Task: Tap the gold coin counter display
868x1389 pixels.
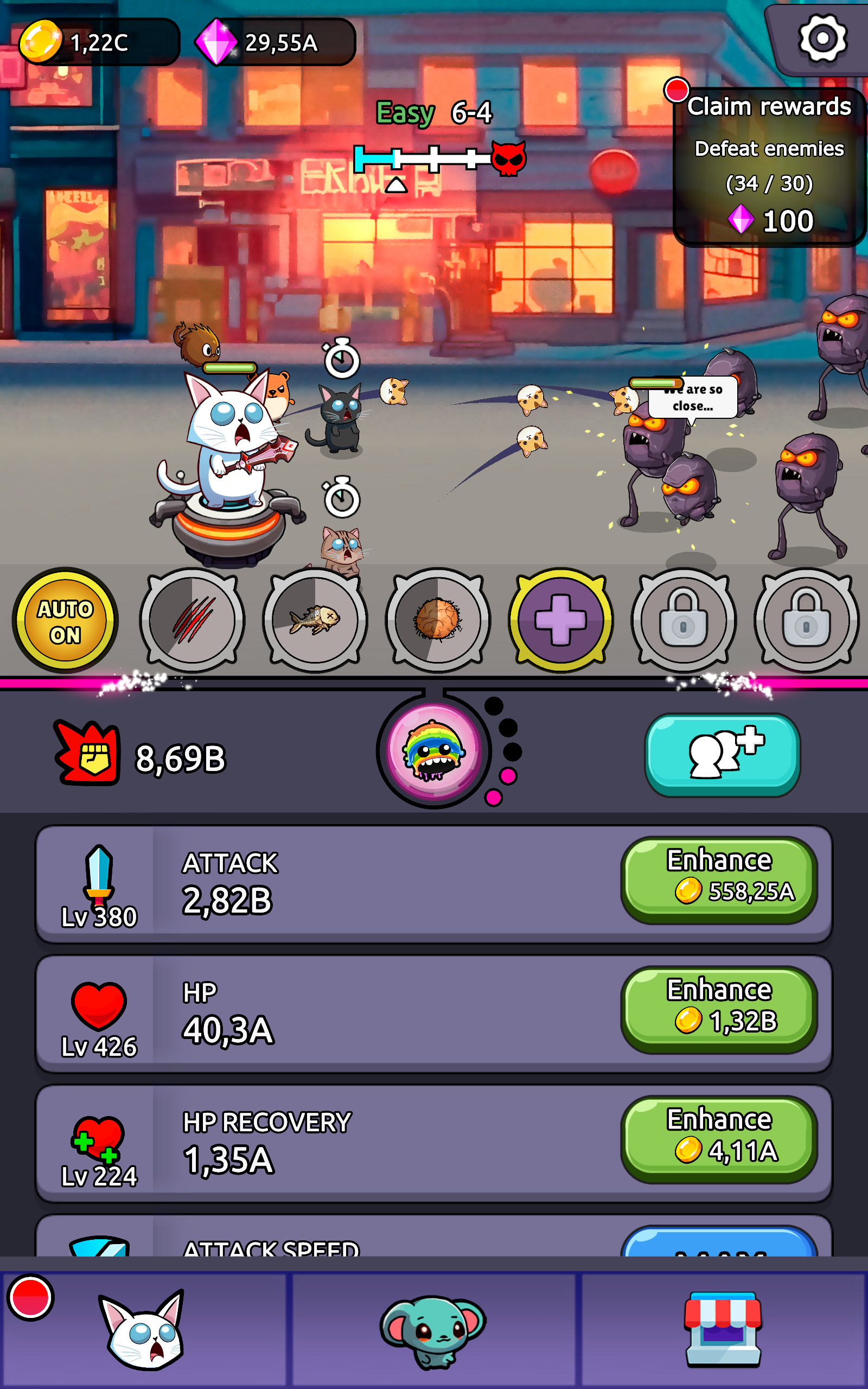Action: [x=98, y=41]
